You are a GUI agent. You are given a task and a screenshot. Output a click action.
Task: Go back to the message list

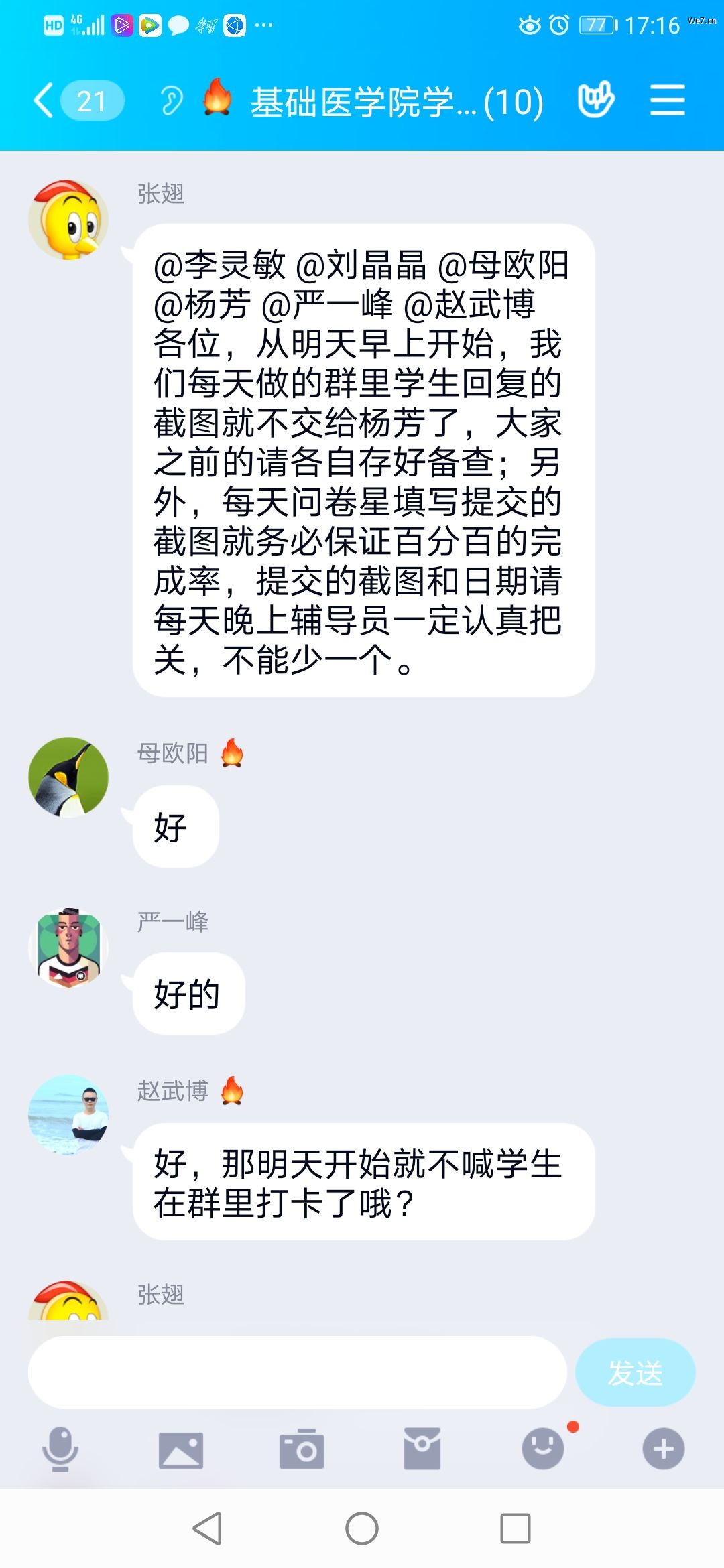click(x=44, y=101)
